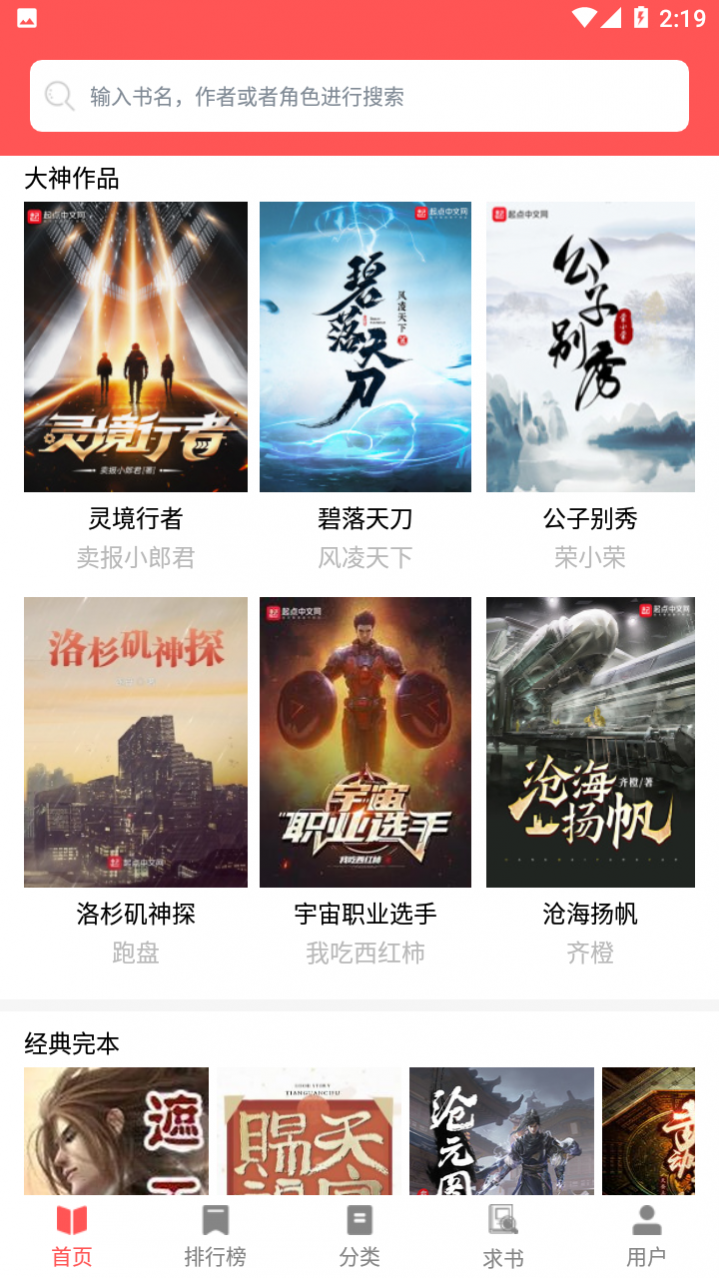This screenshot has width=719, height=1278.
Task: Open the book 宇宙职业选手
Action: click(365, 742)
